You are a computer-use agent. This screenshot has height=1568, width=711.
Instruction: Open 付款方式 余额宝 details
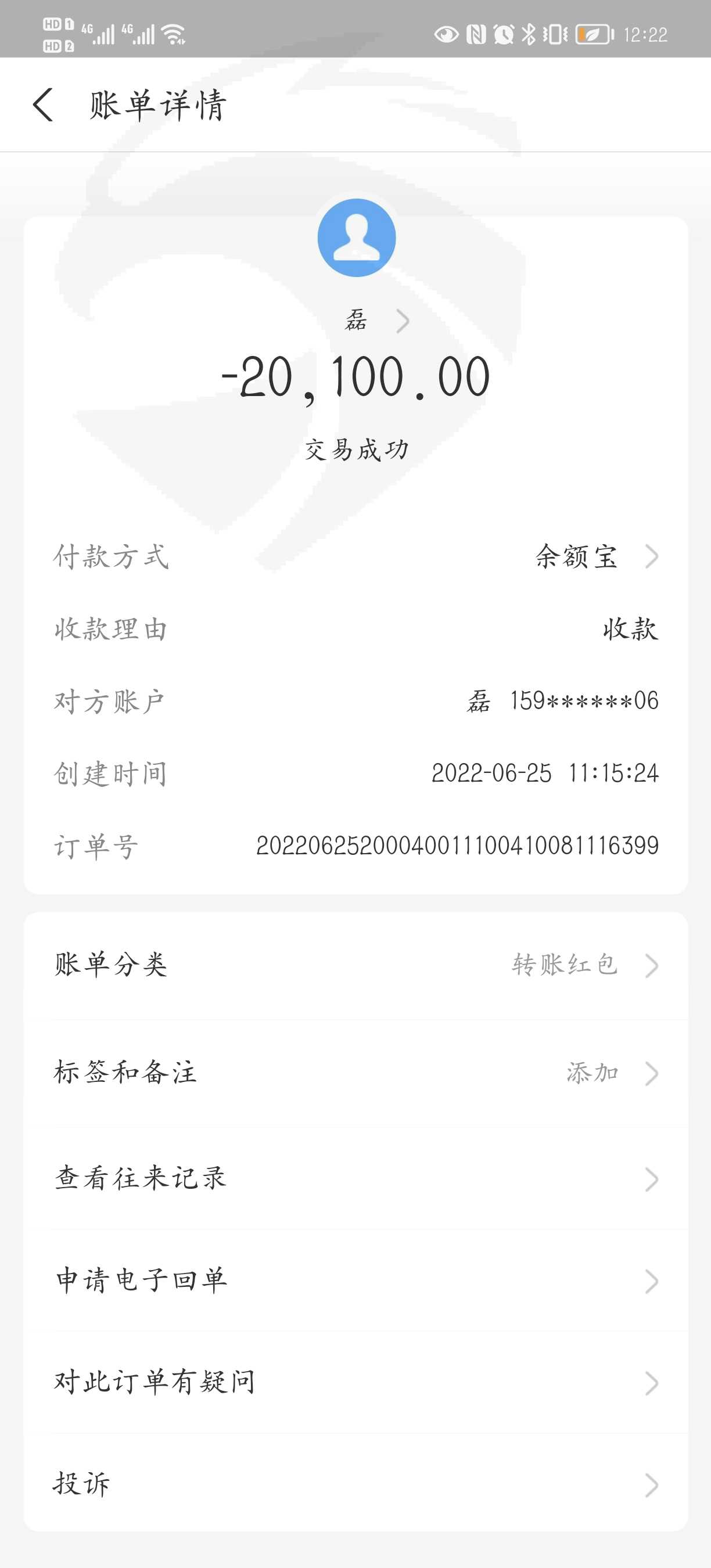pyautogui.click(x=595, y=556)
